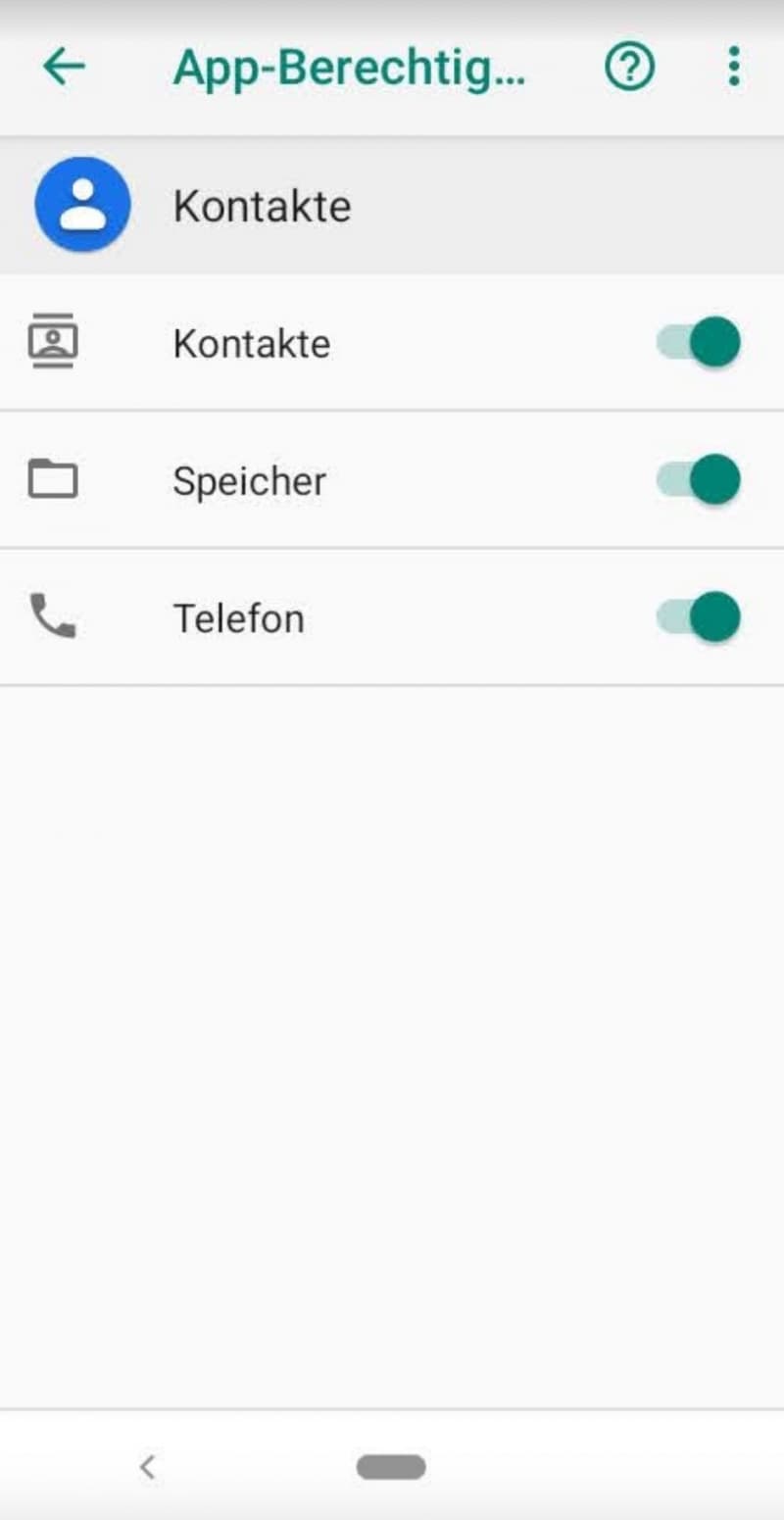Disable the Kontakte permission switch
This screenshot has width=784, height=1520.
699,342
